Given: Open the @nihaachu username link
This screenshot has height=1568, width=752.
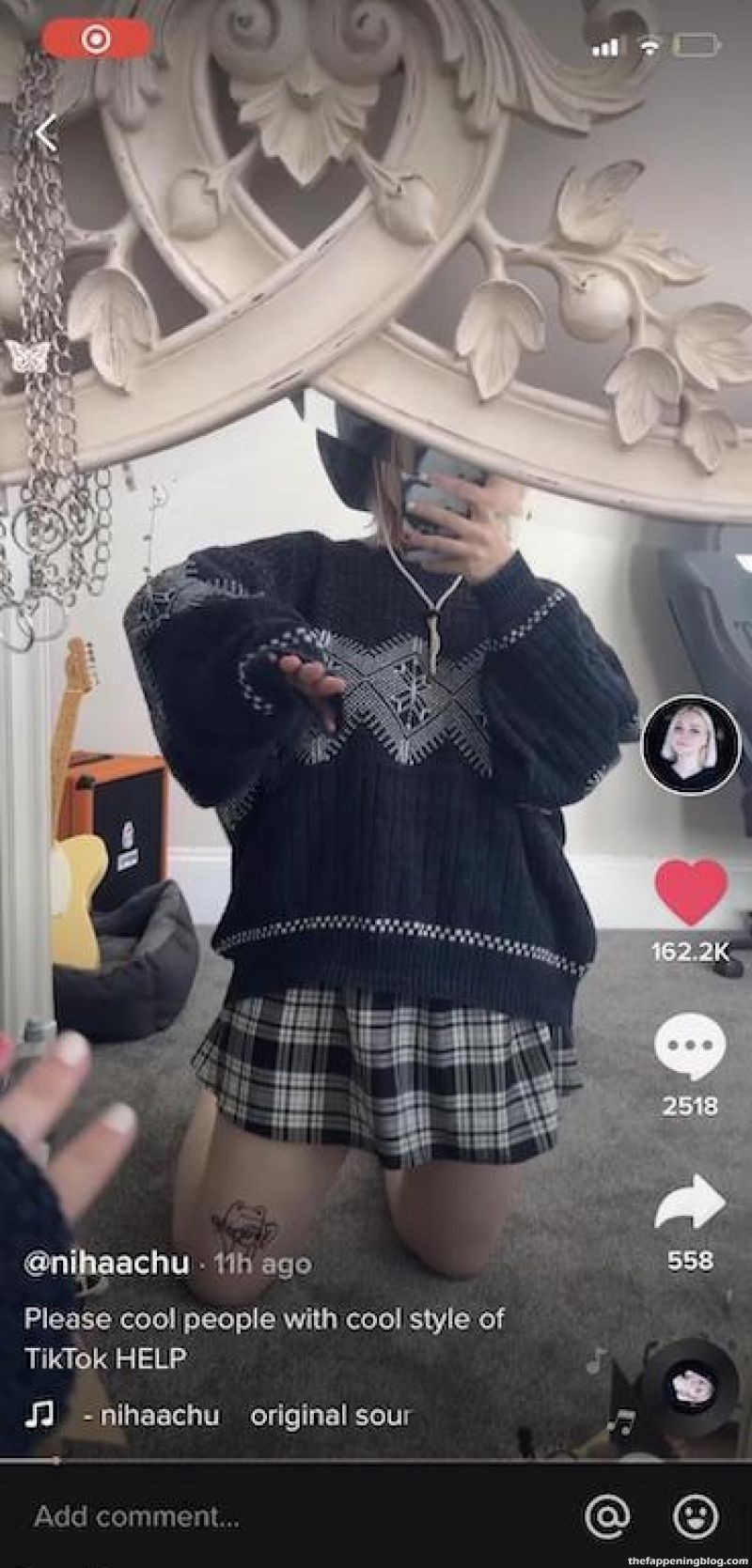Looking at the screenshot, I should coord(107,1262).
